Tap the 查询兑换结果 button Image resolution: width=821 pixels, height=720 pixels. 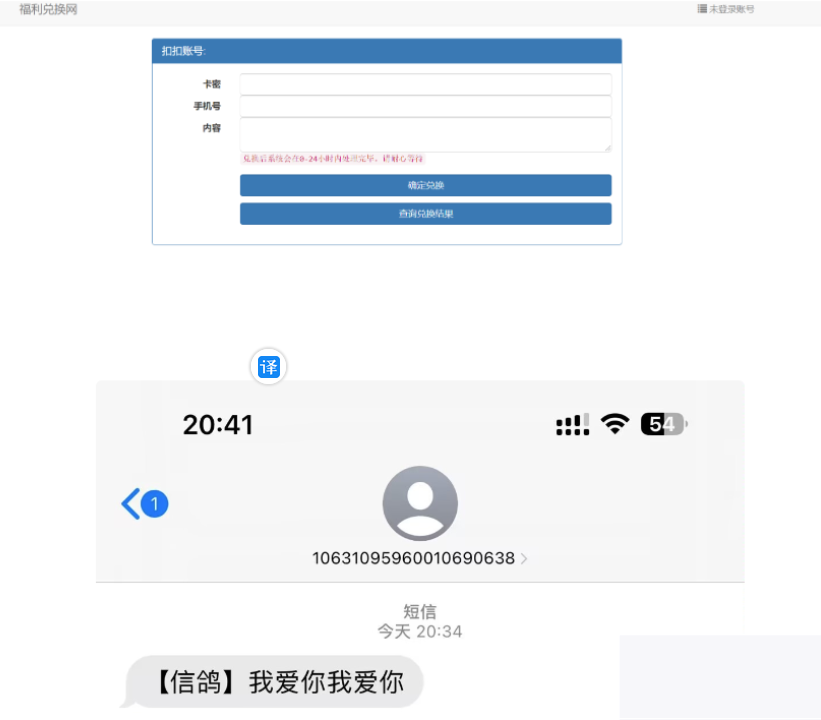pyautogui.click(x=425, y=213)
